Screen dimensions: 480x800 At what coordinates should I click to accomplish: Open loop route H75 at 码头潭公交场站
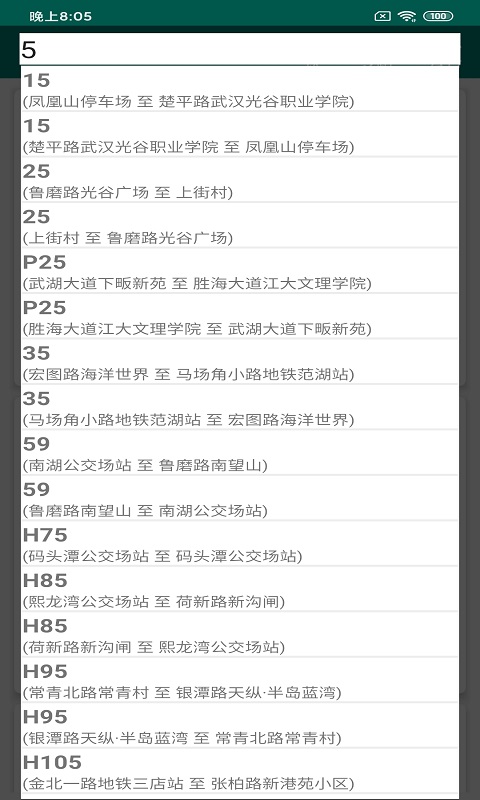[240, 543]
